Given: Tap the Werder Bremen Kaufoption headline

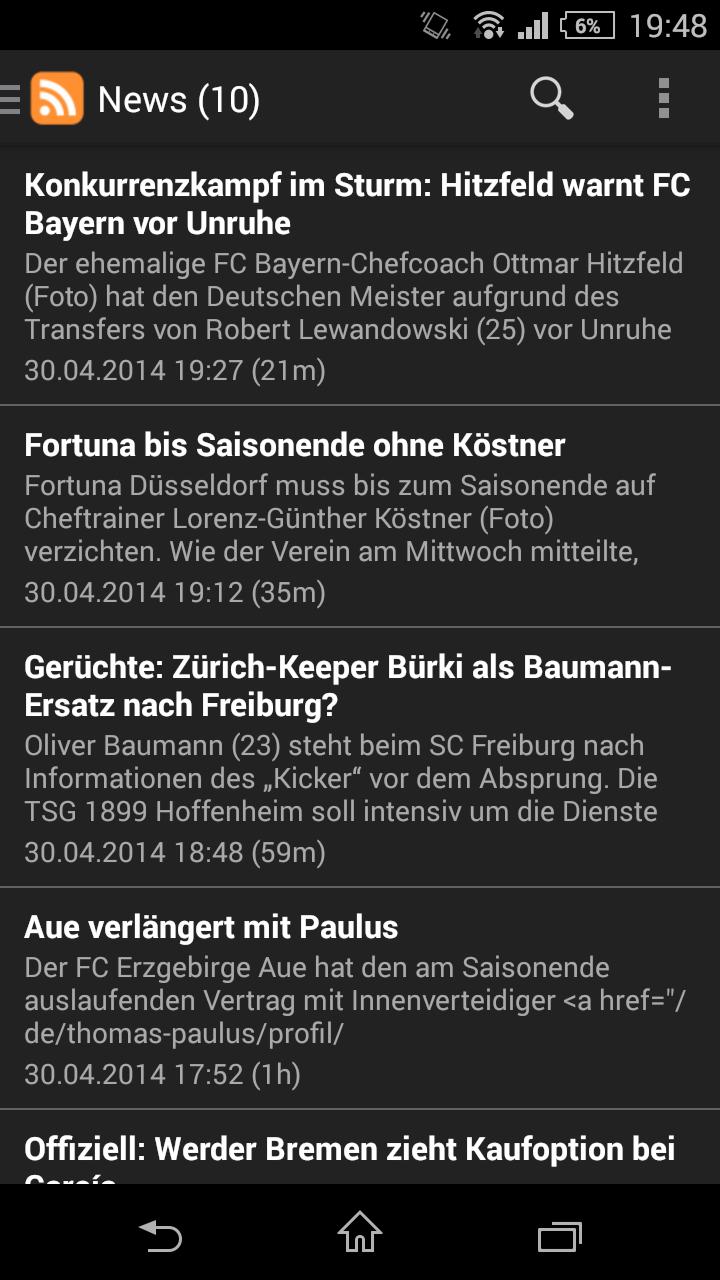Looking at the screenshot, I should 350,1150.
